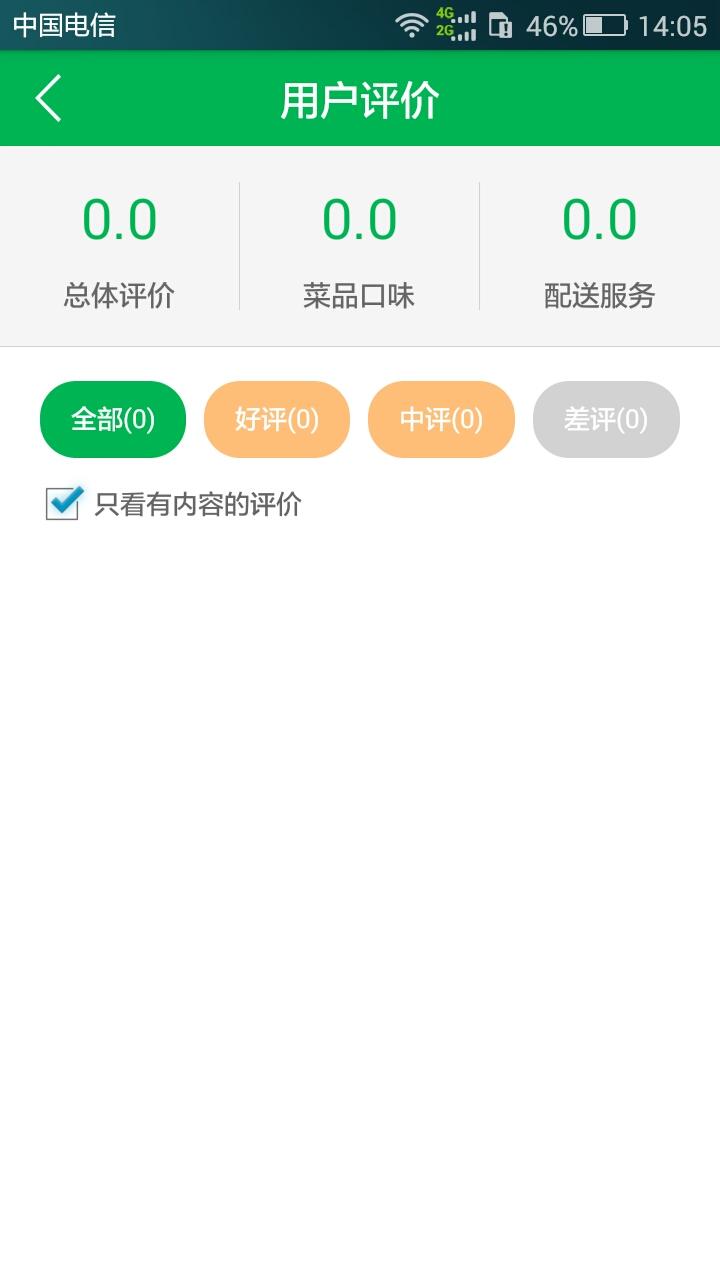Click the 46% battery percentage display

click(553, 25)
